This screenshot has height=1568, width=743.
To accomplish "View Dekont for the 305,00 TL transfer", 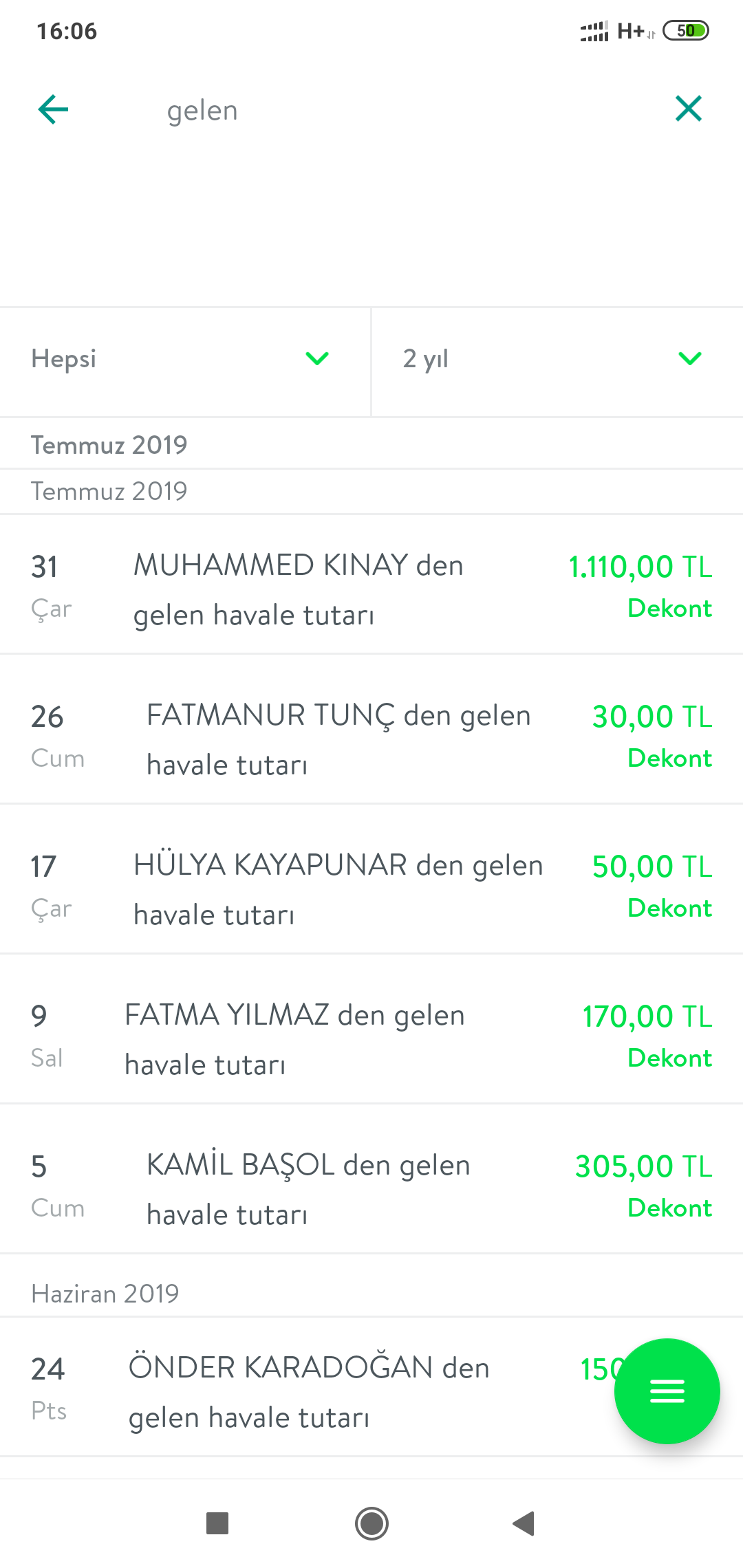I will (669, 1208).
